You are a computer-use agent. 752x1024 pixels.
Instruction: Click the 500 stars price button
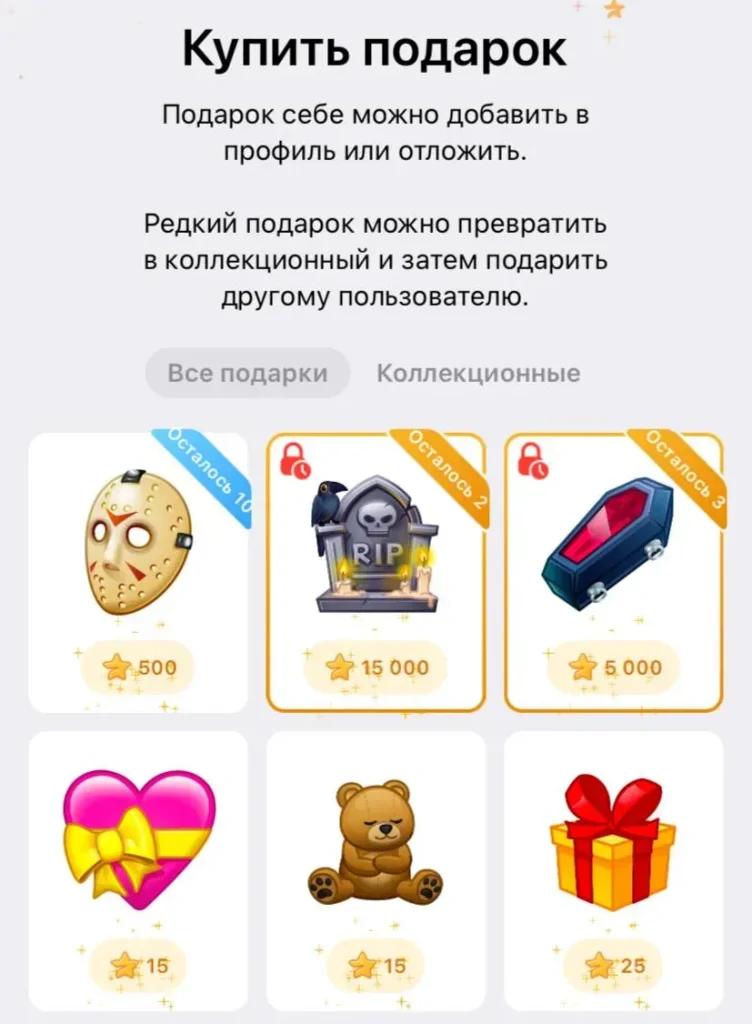[x=140, y=666]
